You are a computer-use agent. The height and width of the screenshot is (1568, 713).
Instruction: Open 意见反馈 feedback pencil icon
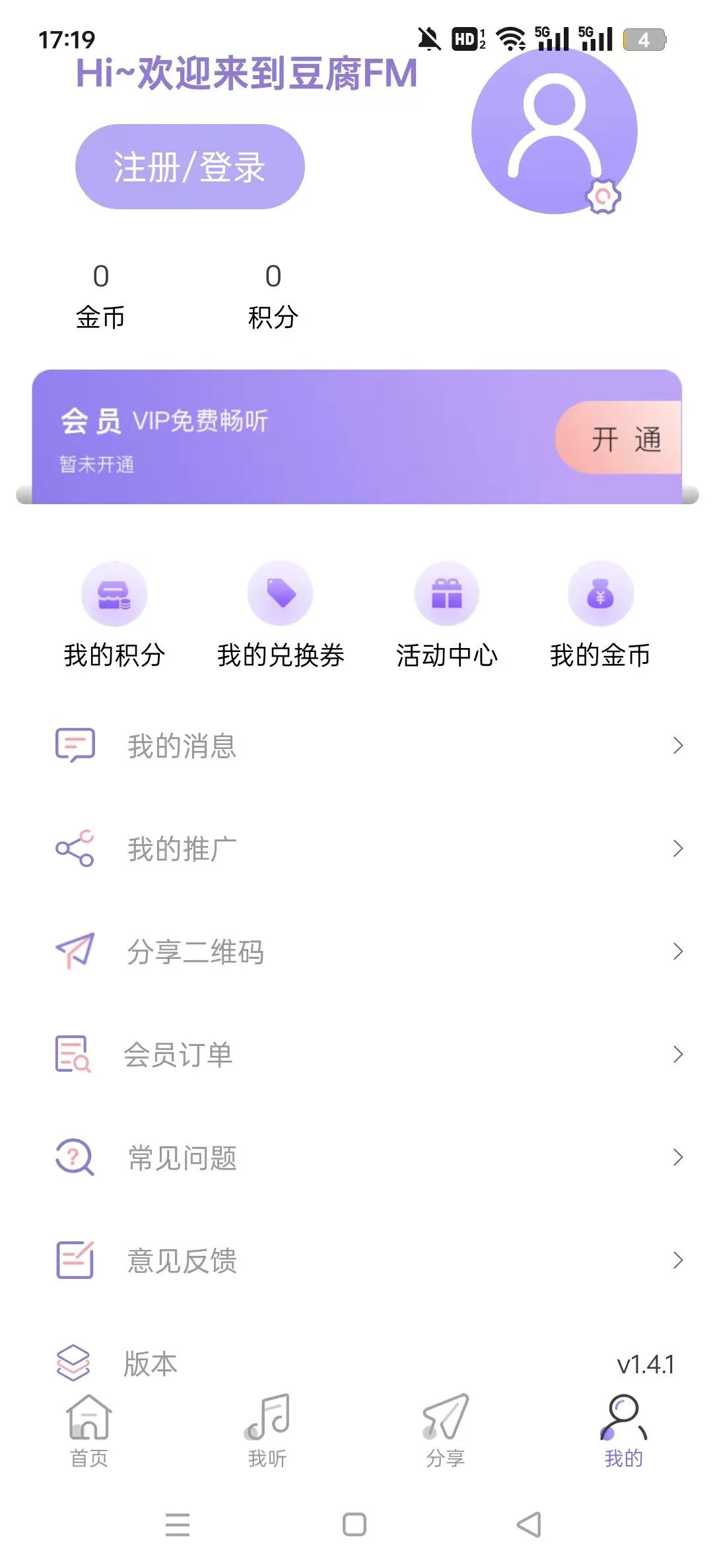pyautogui.click(x=74, y=1261)
